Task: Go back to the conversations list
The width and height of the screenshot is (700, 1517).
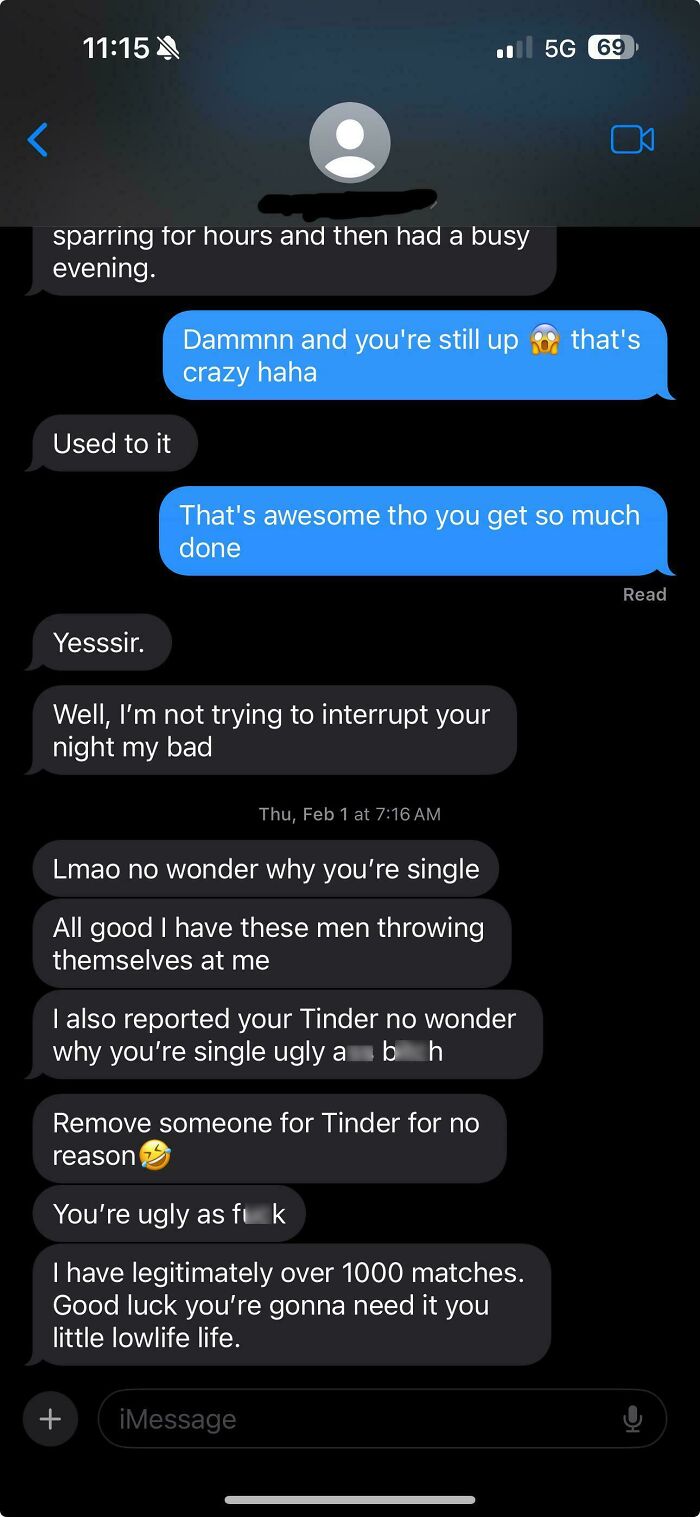Action: coord(38,140)
